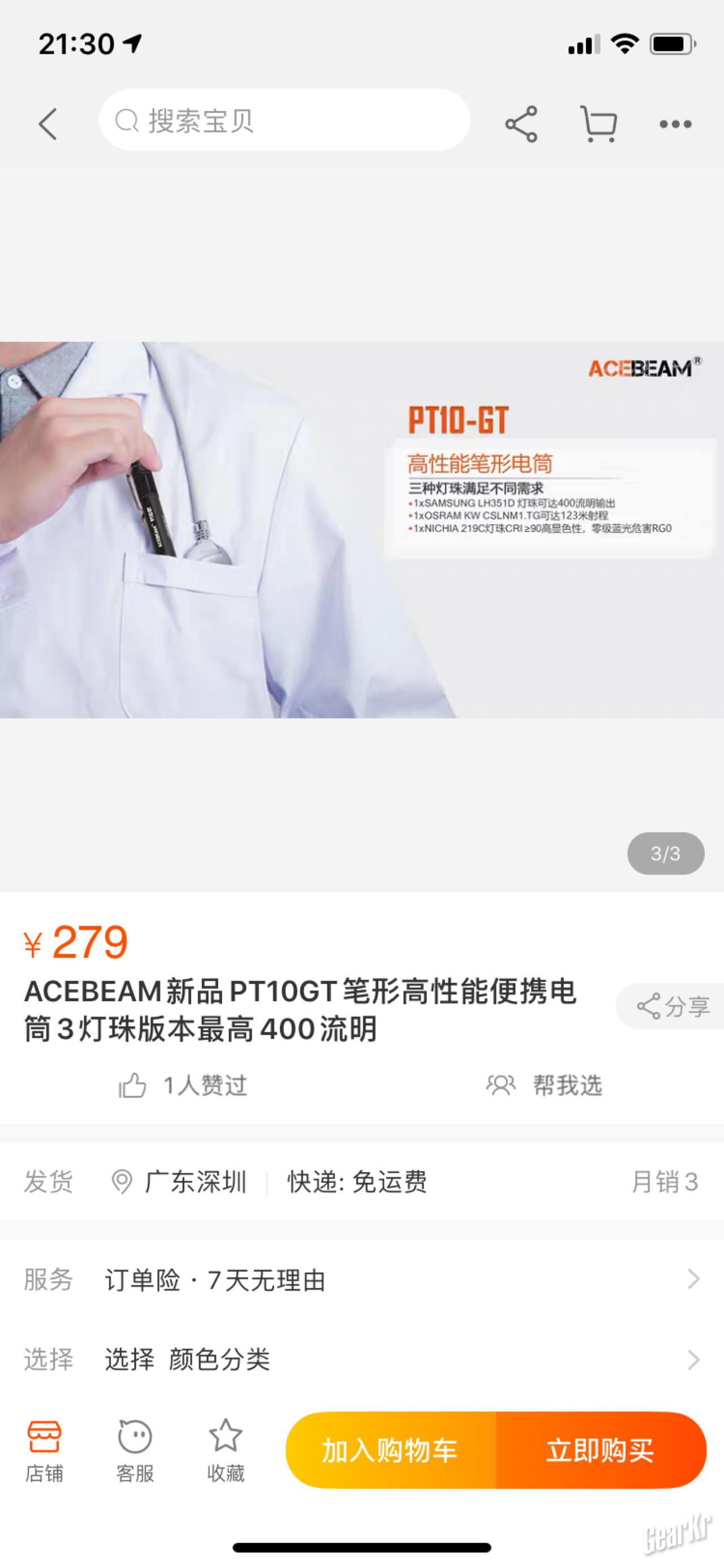Contact customer service via 客服

coord(135,1451)
